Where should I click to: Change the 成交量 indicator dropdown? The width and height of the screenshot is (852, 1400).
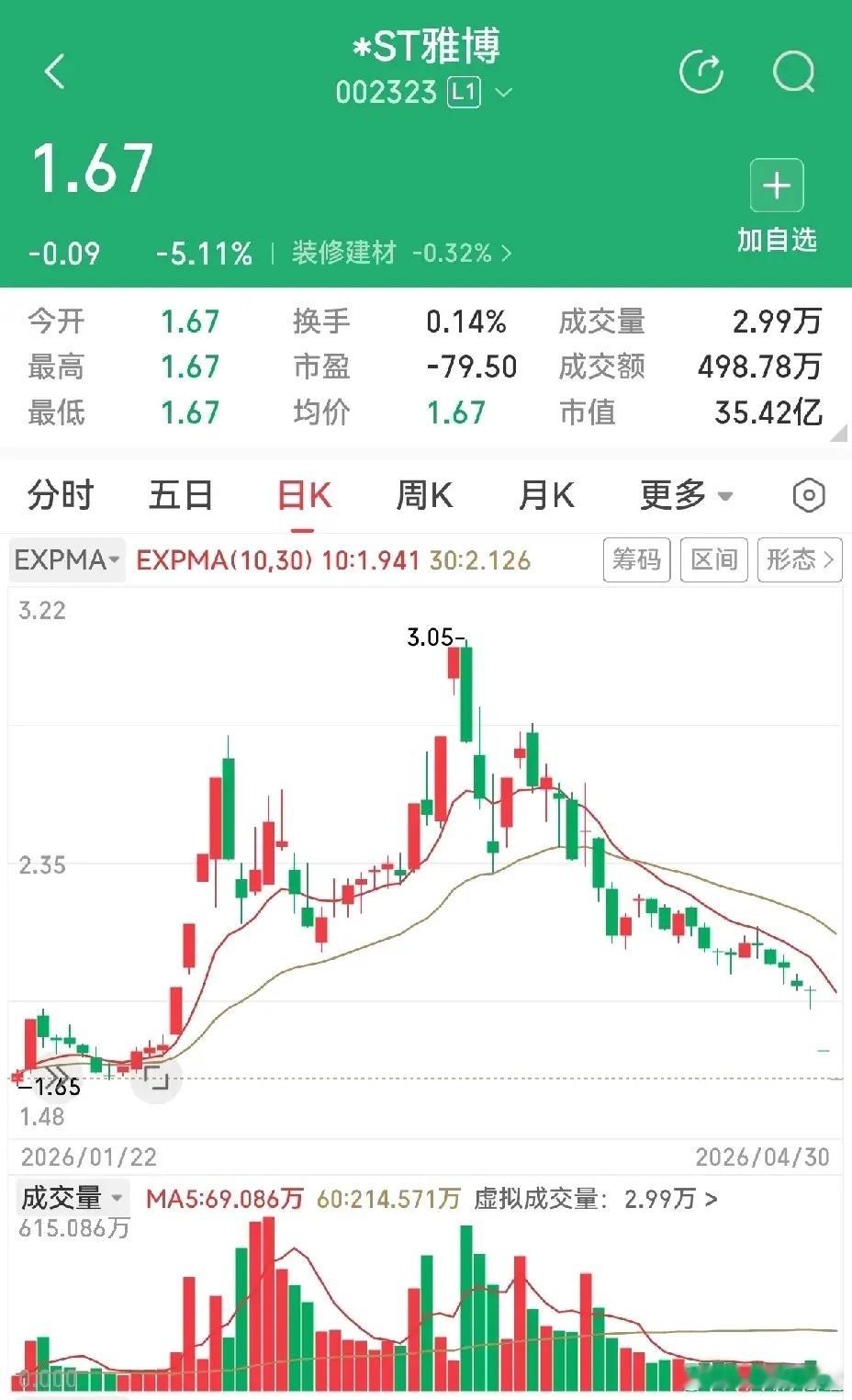(x=71, y=1198)
